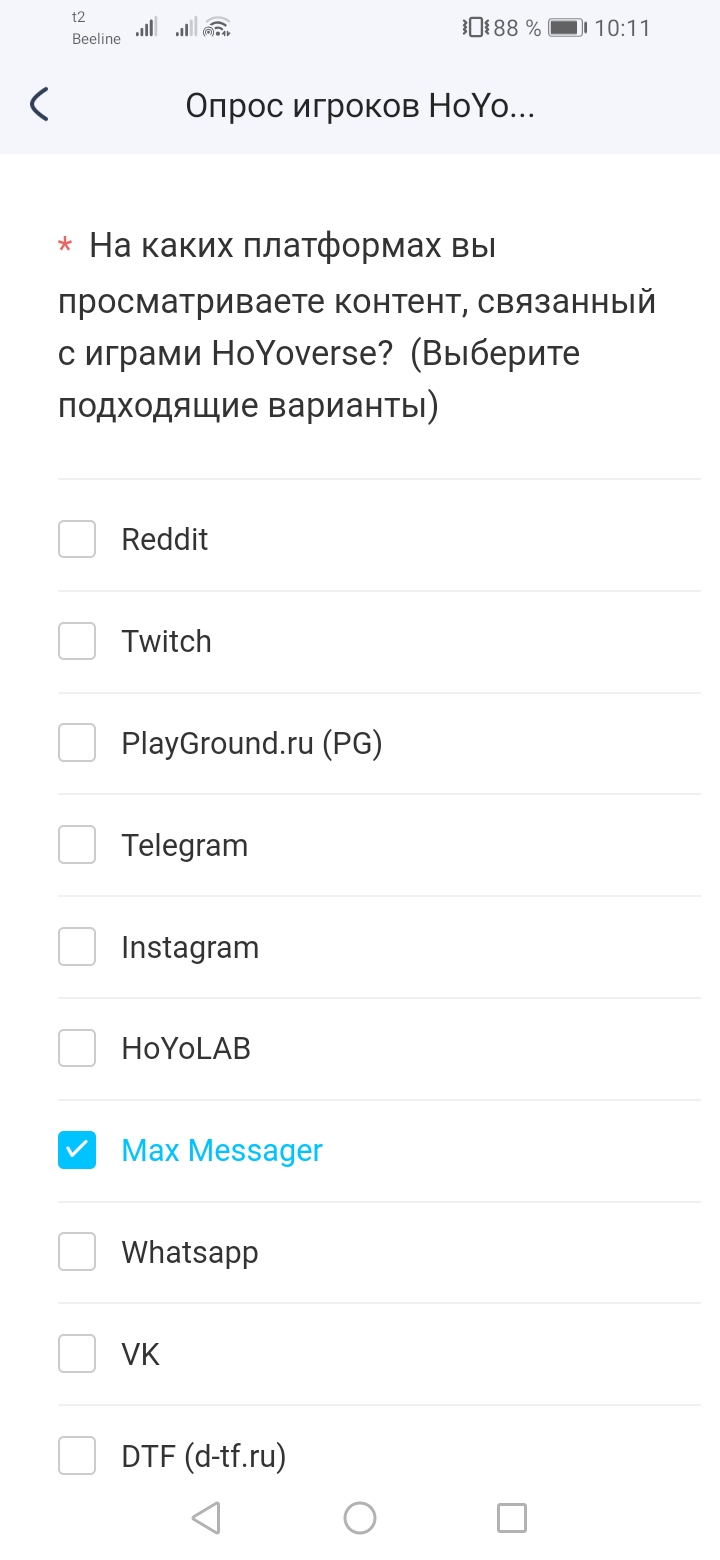720x1560 pixels.
Task: Select the HoYoLAB checkbox
Action: tap(77, 1049)
